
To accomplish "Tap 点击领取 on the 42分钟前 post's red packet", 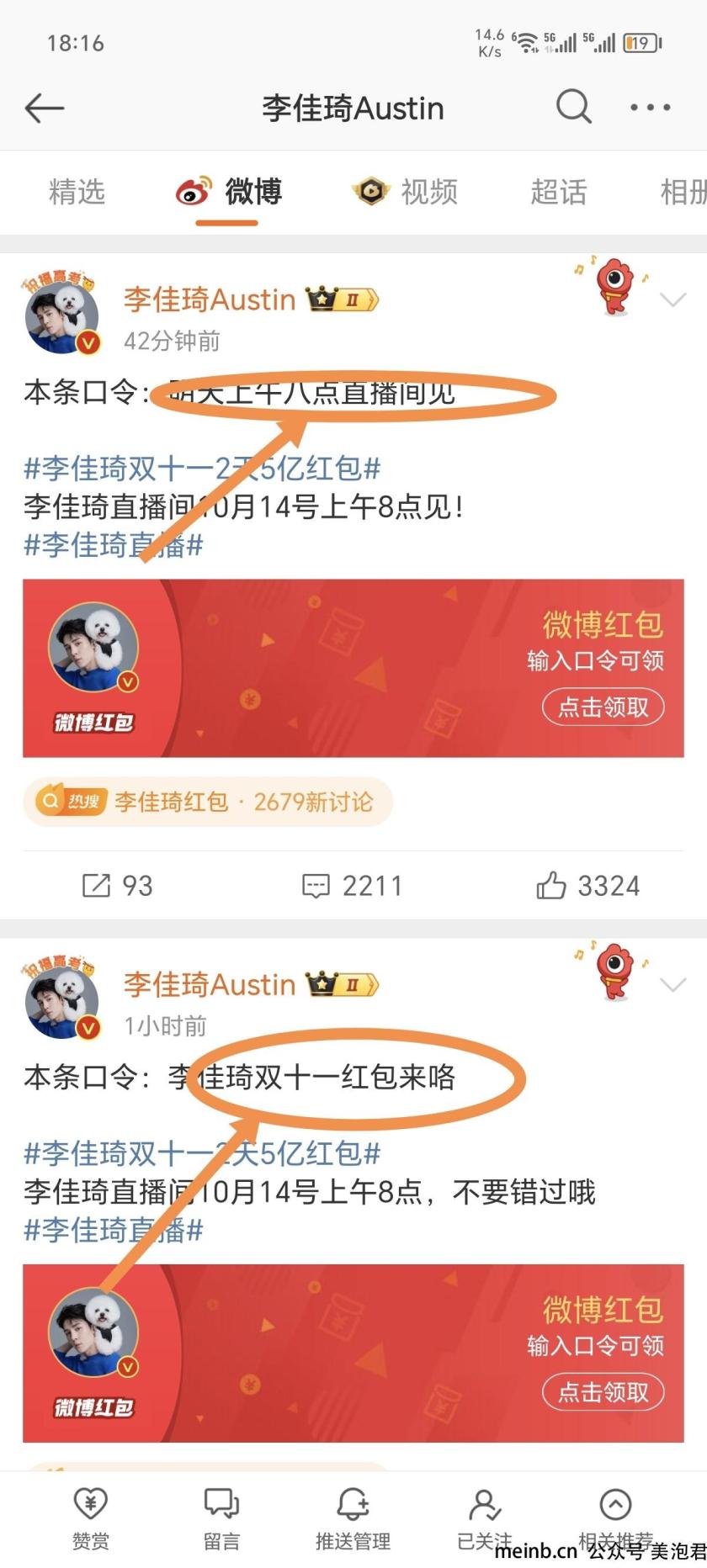I will 603,707.
